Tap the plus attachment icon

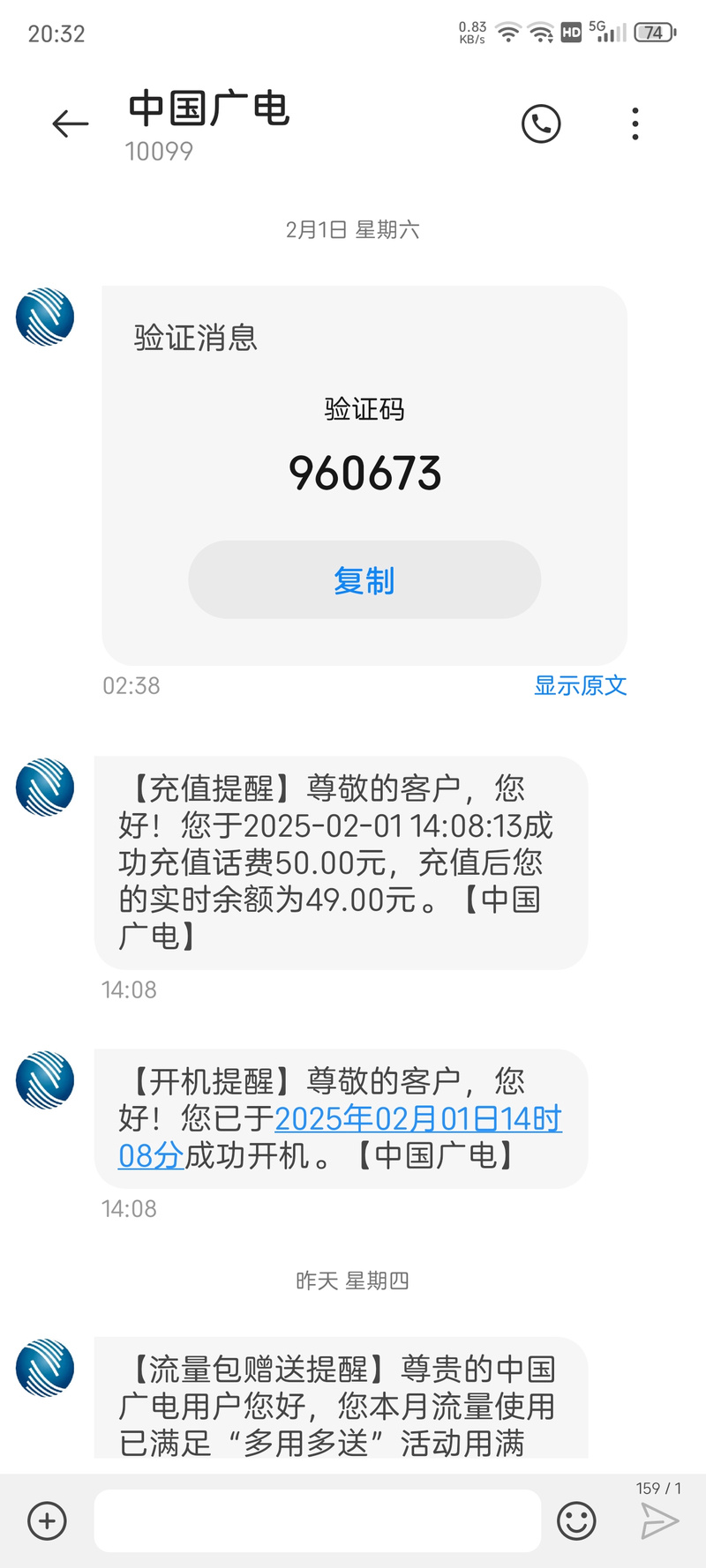46,1520
